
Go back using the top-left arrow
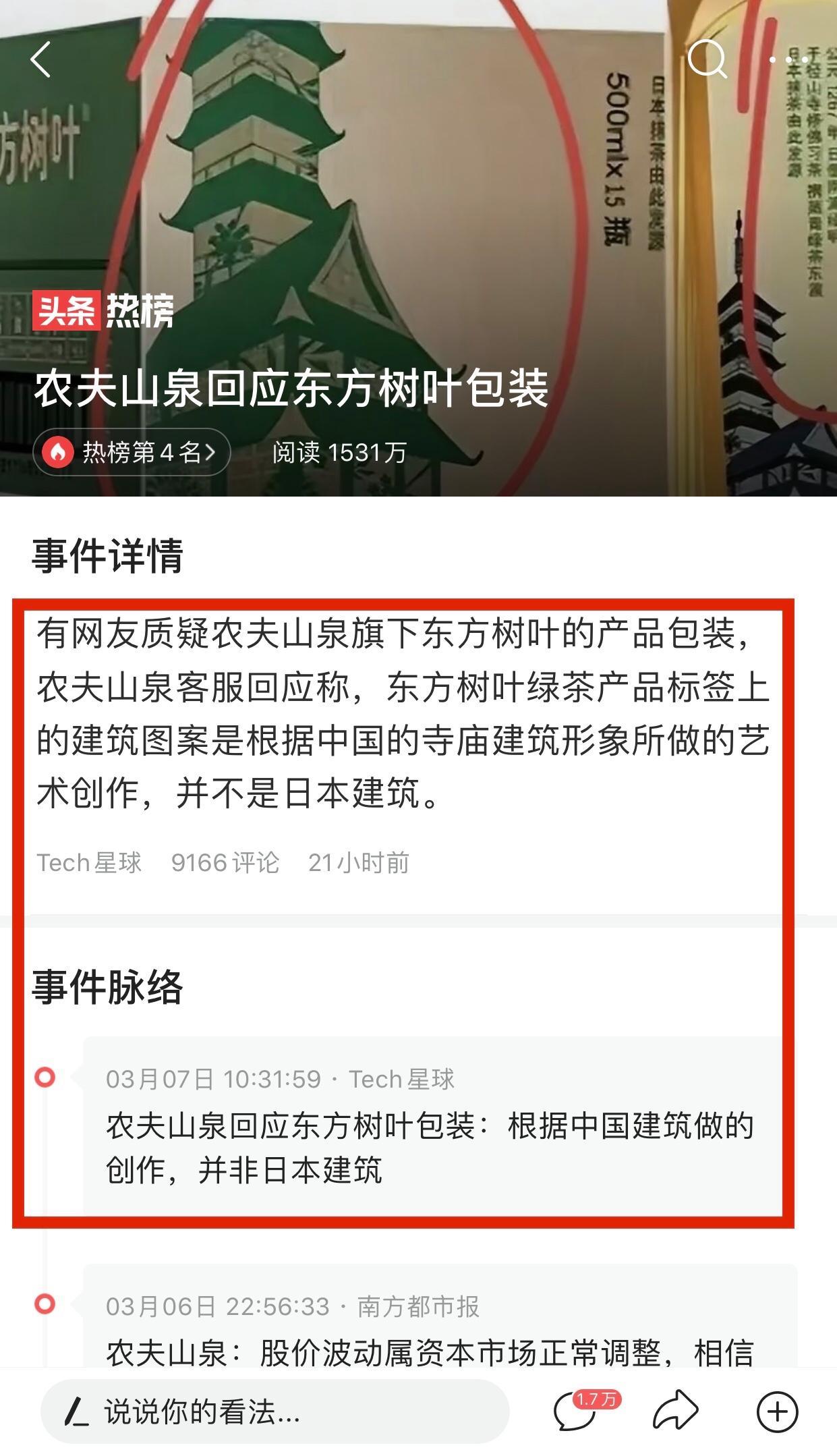[41, 59]
